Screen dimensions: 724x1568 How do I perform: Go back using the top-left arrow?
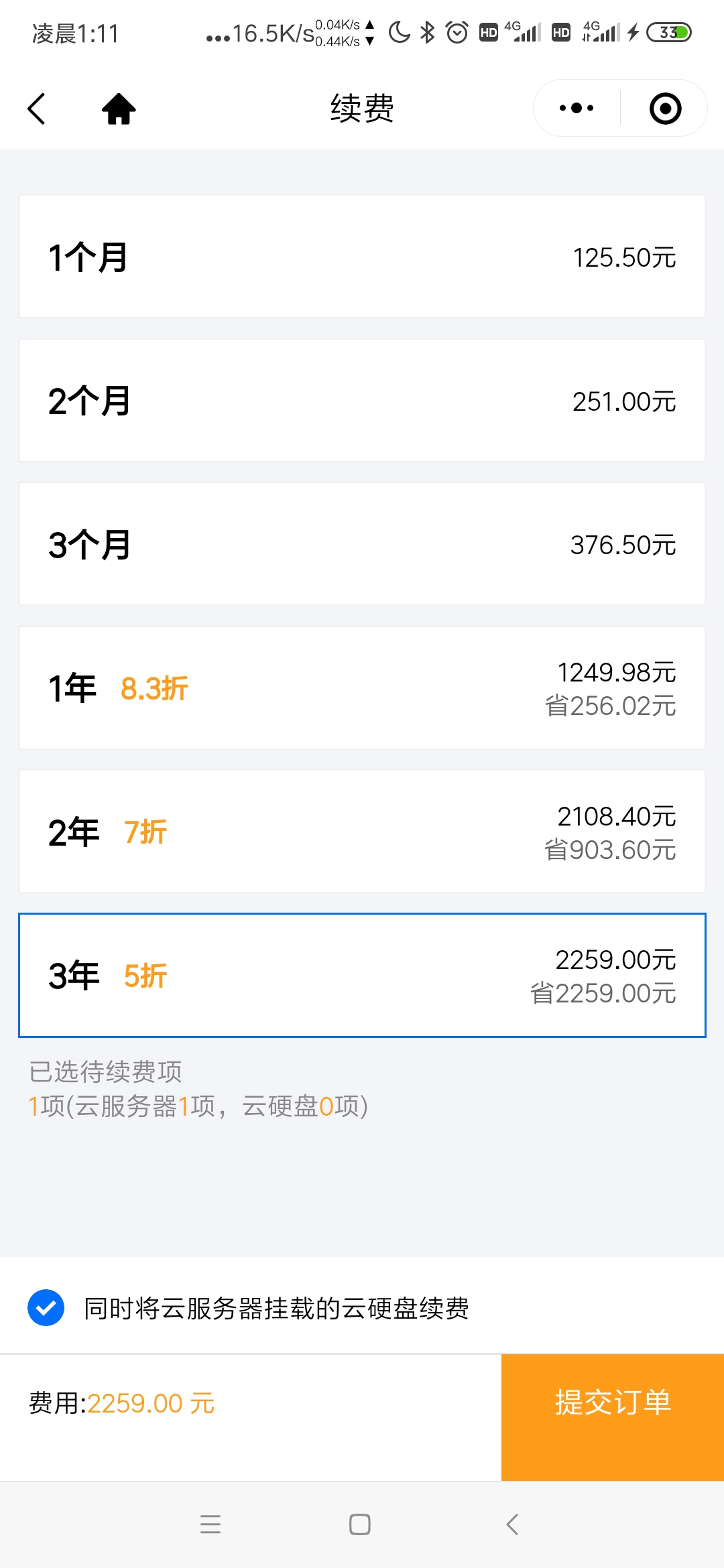pos(37,109)
